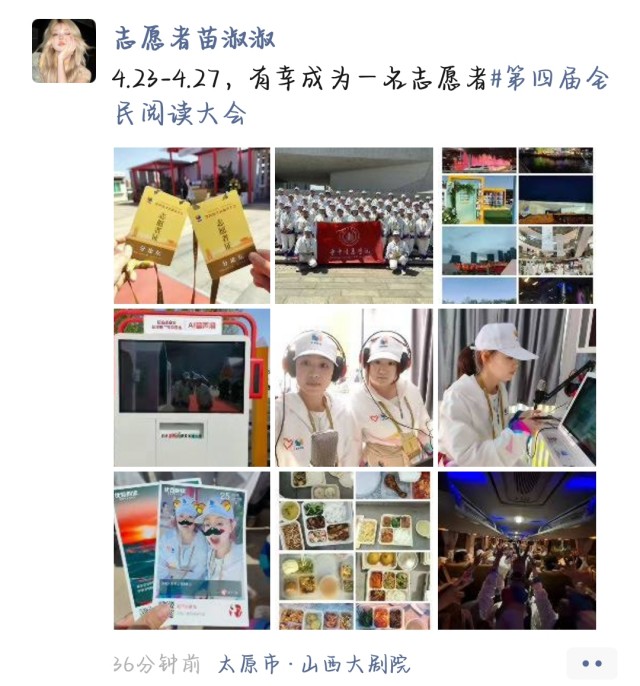Open the venue scenes collage photo

[517, 226]
